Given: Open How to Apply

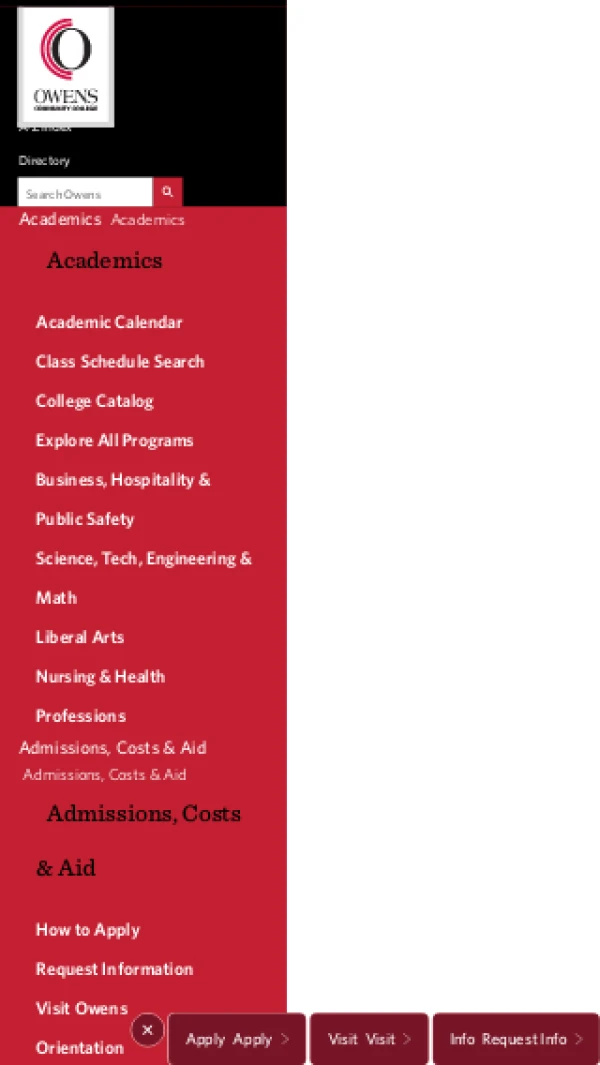Looking at the screenshot, I should (x=88, y=930).
